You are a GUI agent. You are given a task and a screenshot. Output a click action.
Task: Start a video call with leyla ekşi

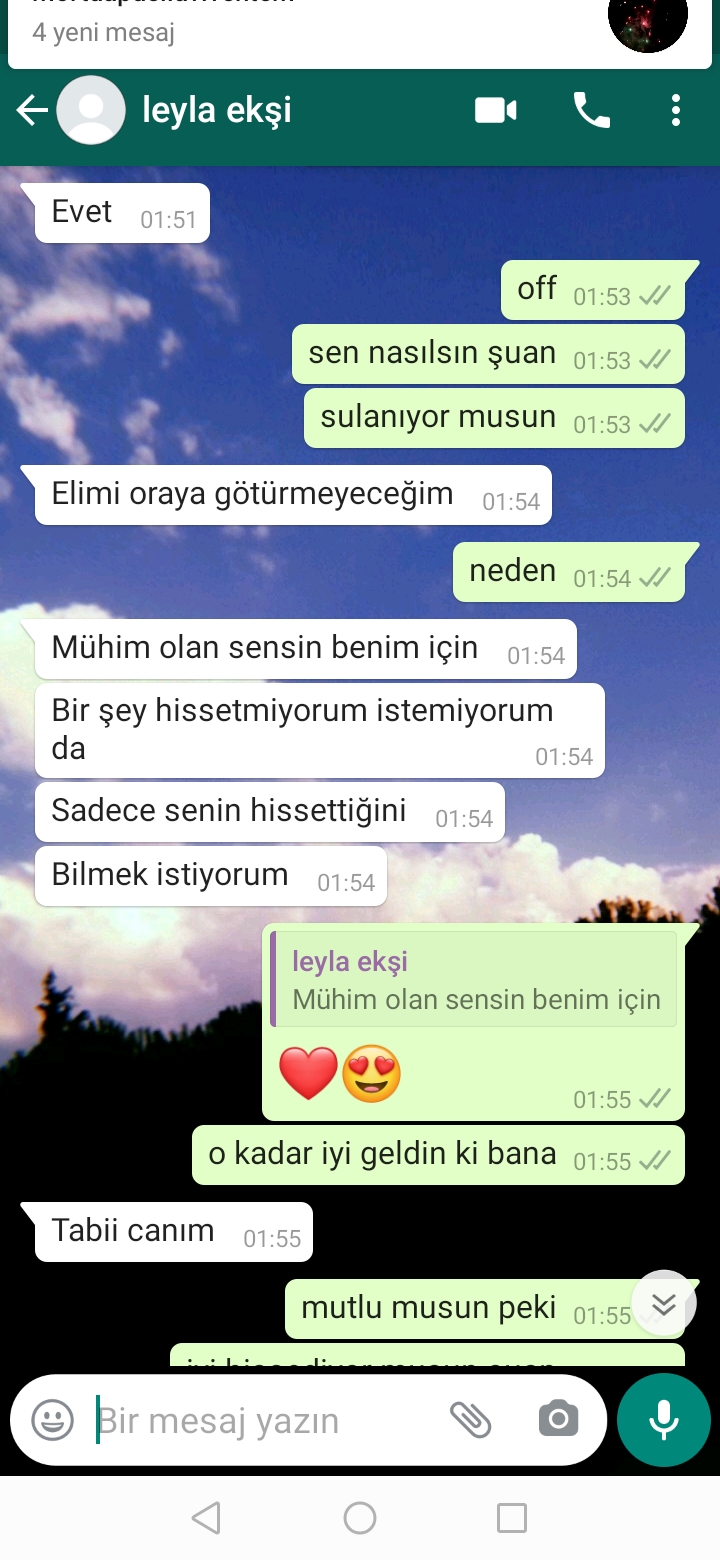495,110
